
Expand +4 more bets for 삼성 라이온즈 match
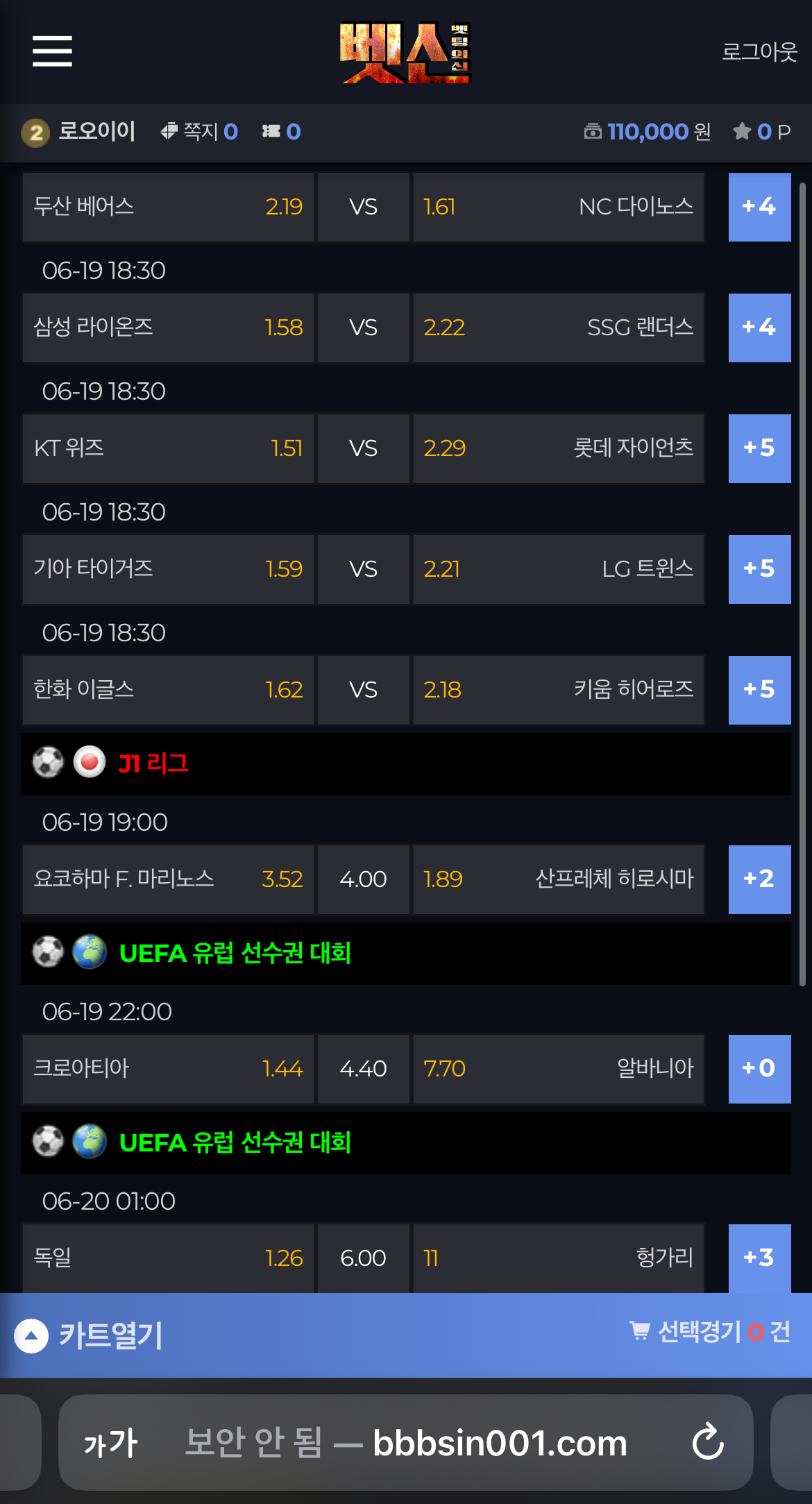pos(759,328)
